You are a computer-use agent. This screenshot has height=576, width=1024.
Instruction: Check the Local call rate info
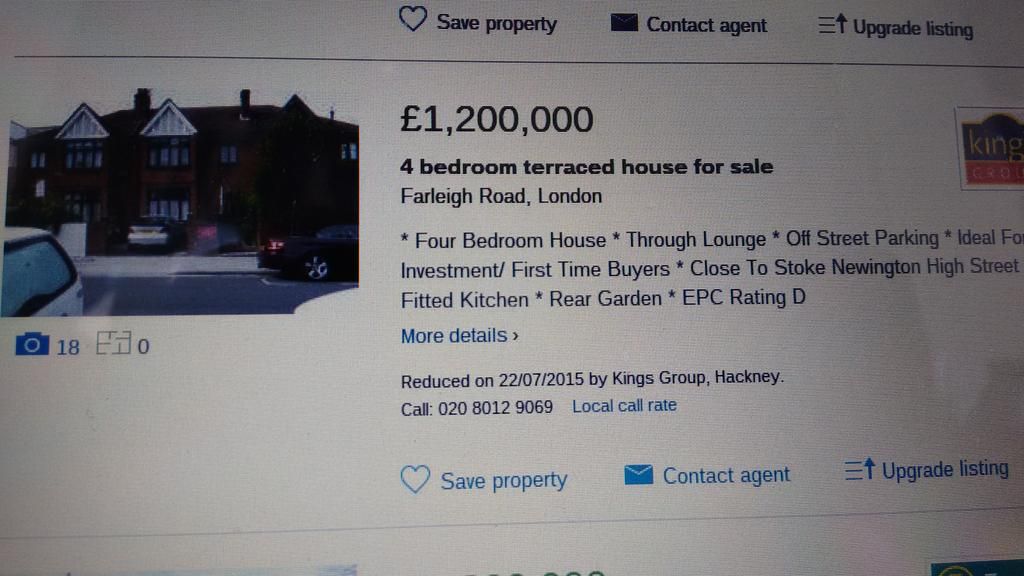tap(624, 406)
